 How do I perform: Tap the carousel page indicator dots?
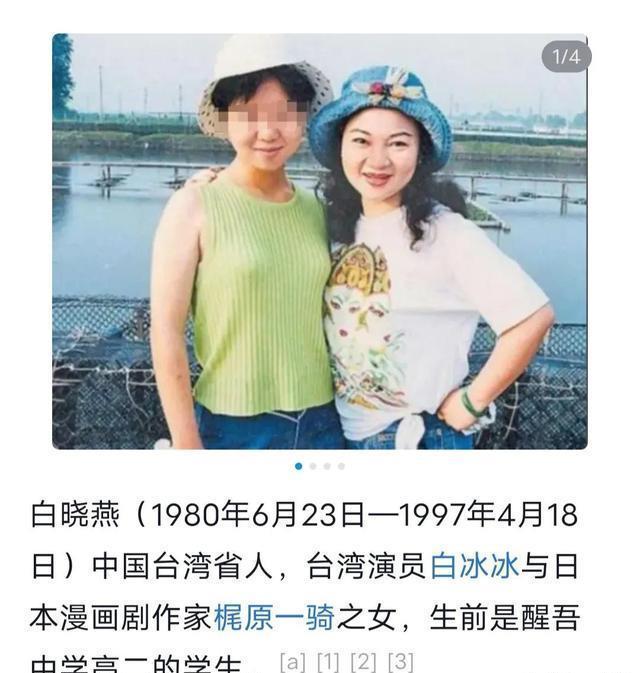click(320, 466)
